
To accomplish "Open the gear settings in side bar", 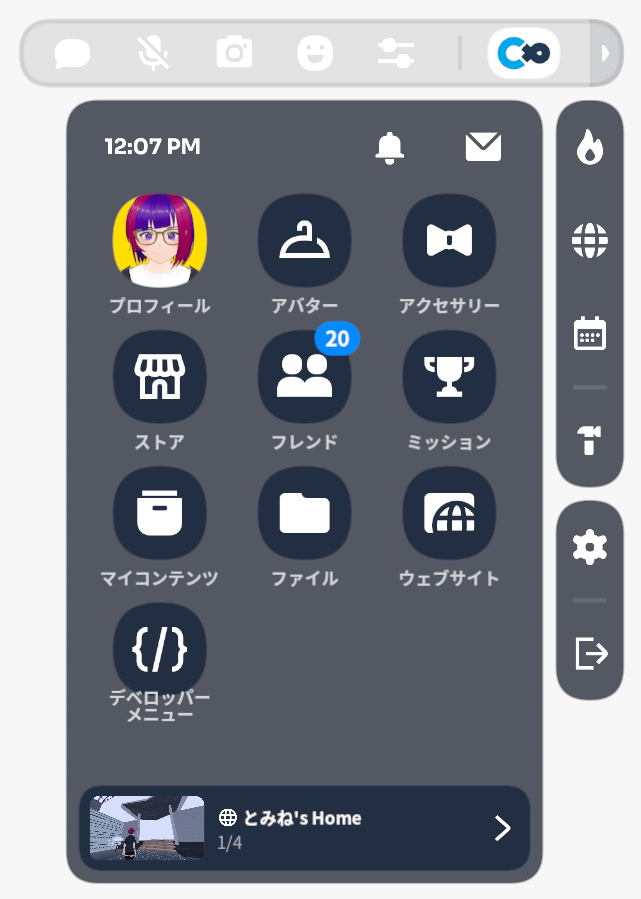I will click(x=590, y=547).
